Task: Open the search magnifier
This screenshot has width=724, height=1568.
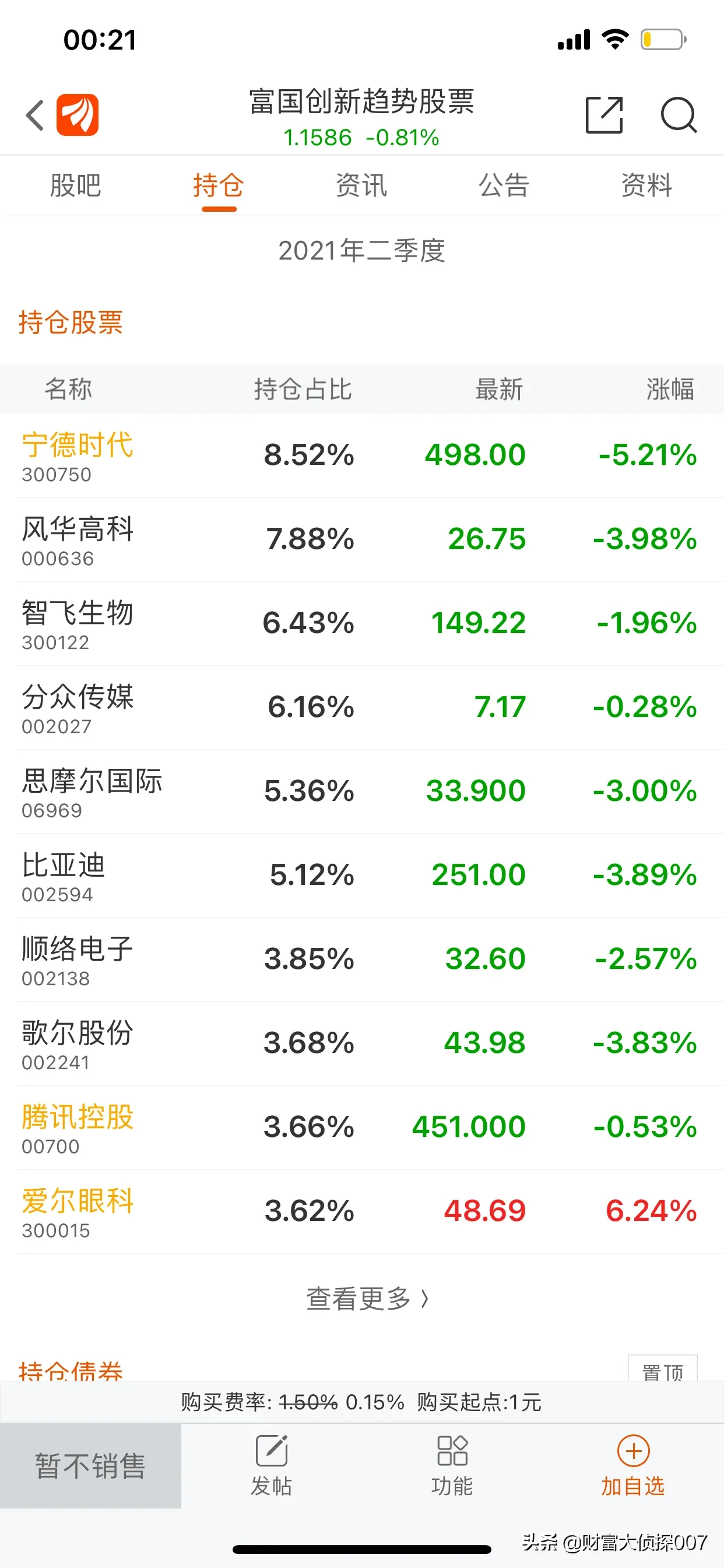Action: tap(679, 114)
